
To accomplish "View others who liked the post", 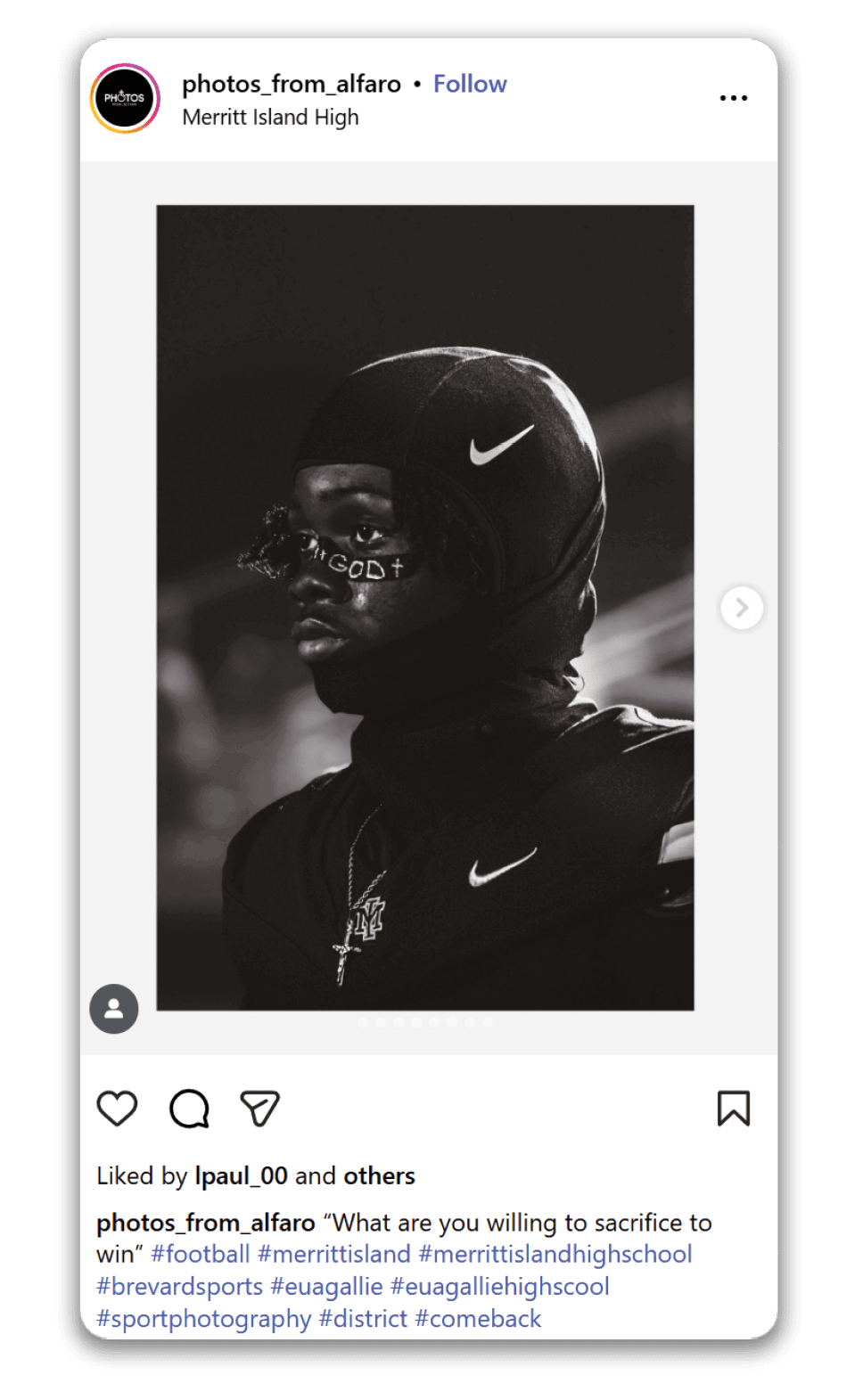I will 379,1176.
